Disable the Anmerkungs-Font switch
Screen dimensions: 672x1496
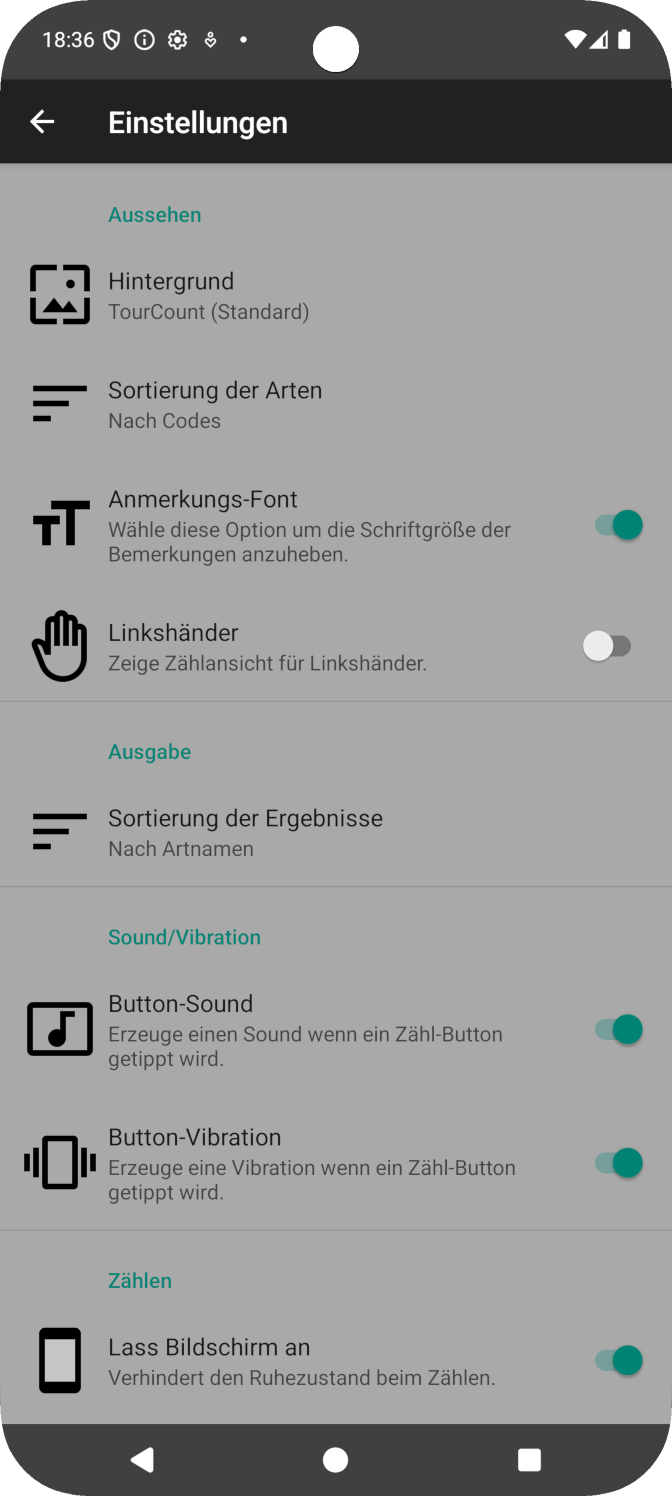(618, 524)
